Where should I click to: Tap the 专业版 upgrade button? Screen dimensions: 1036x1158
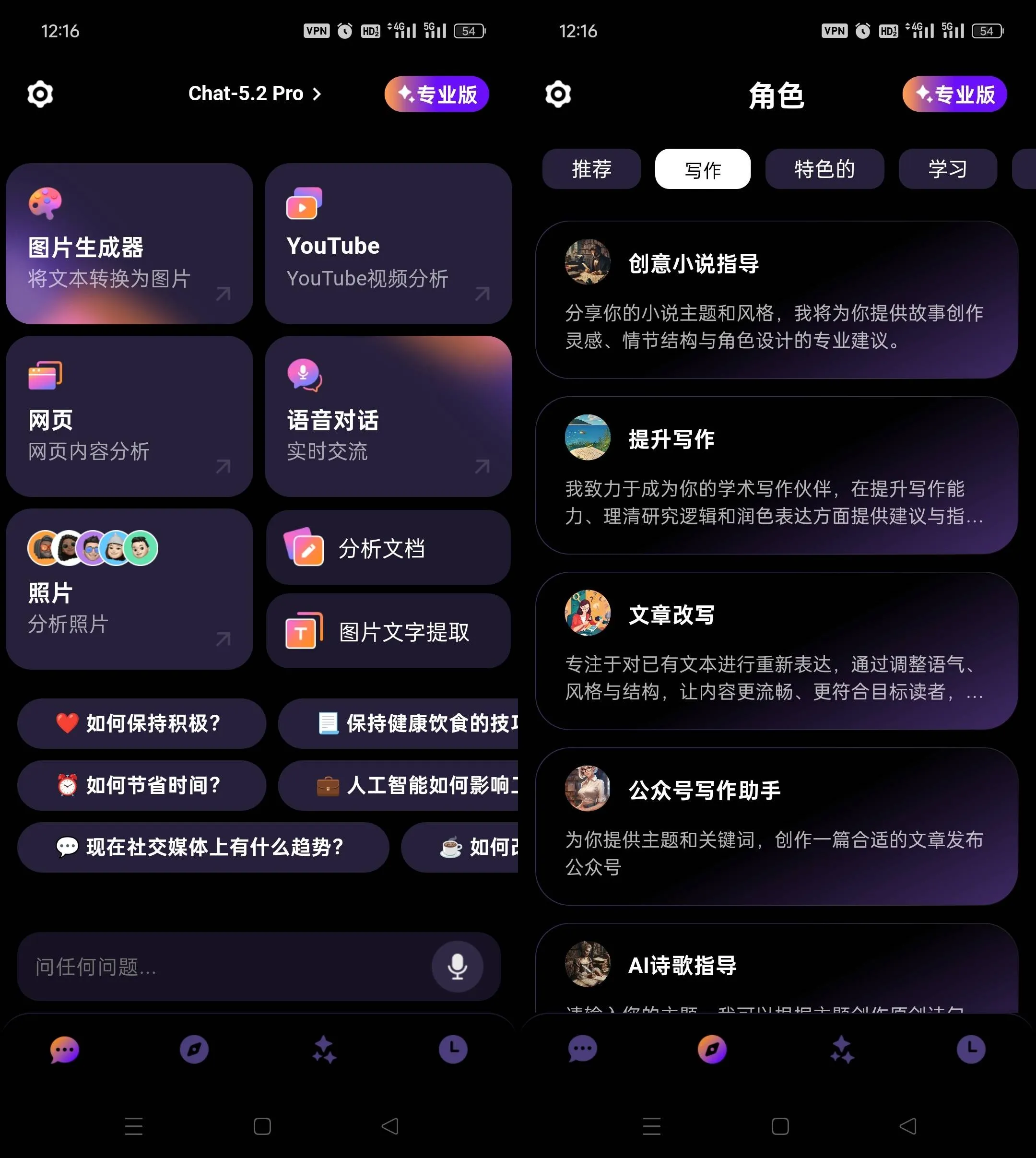pyautogui.click(x=436, y=94)
